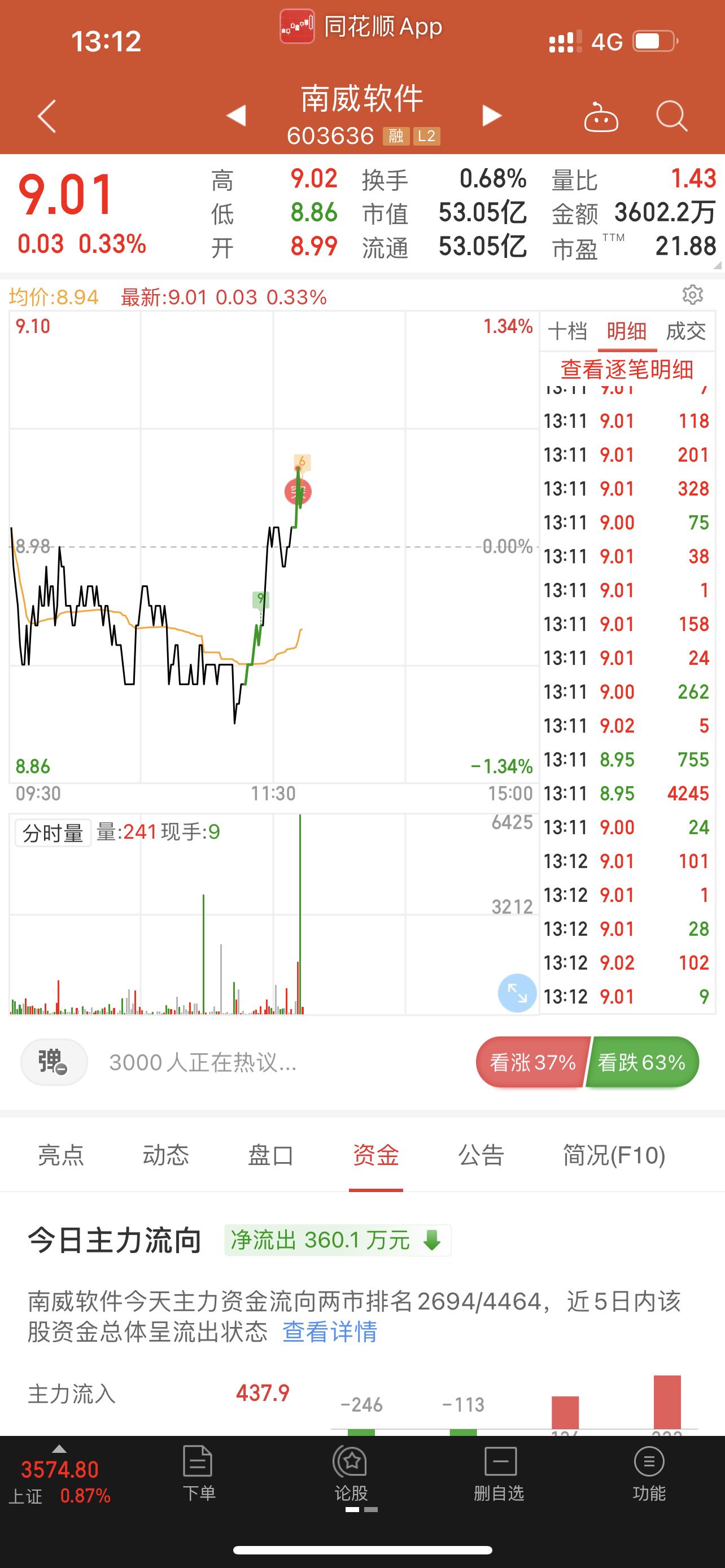725x1568 pixels.
Task: Open chart settings gear
Action: tap(693, 295)
